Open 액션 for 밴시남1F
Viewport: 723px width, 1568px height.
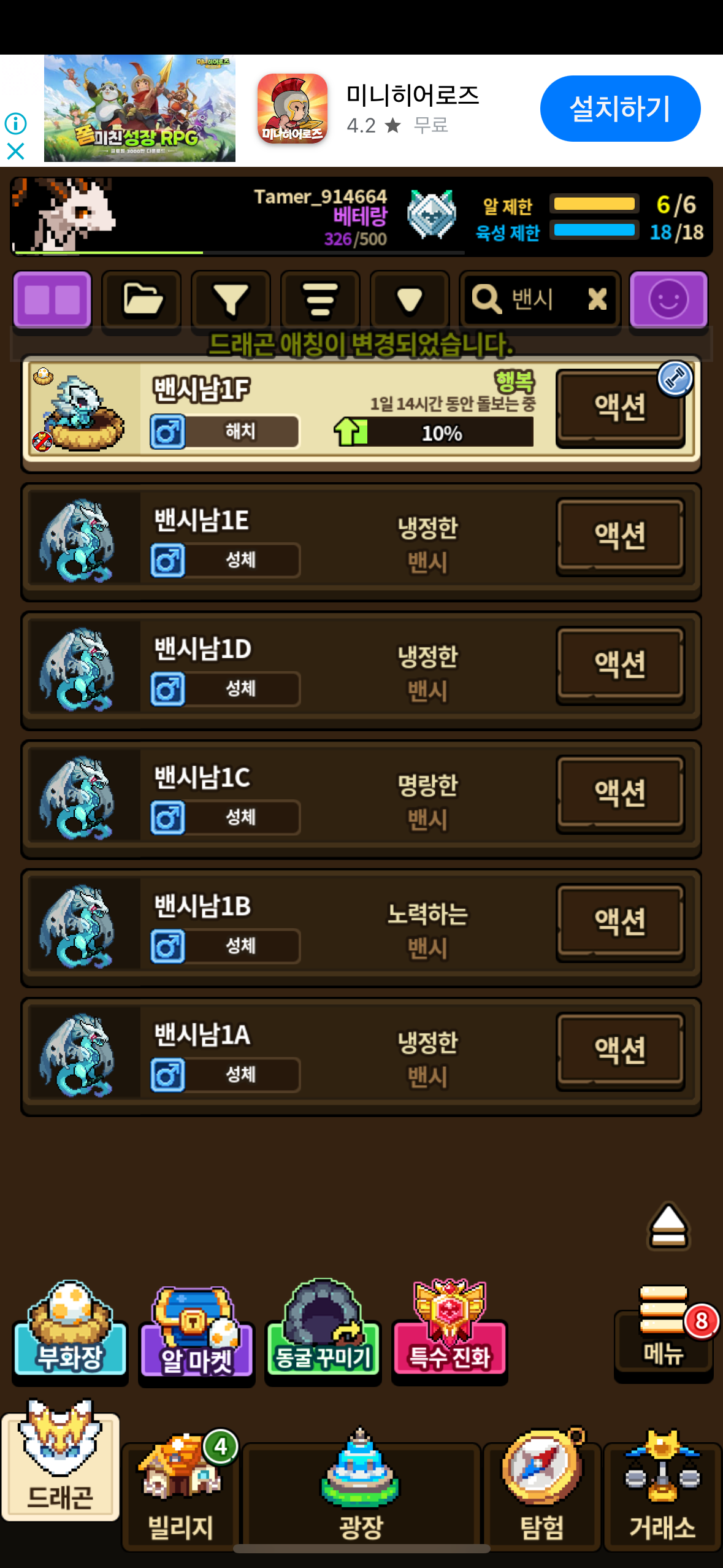(620, 407)
